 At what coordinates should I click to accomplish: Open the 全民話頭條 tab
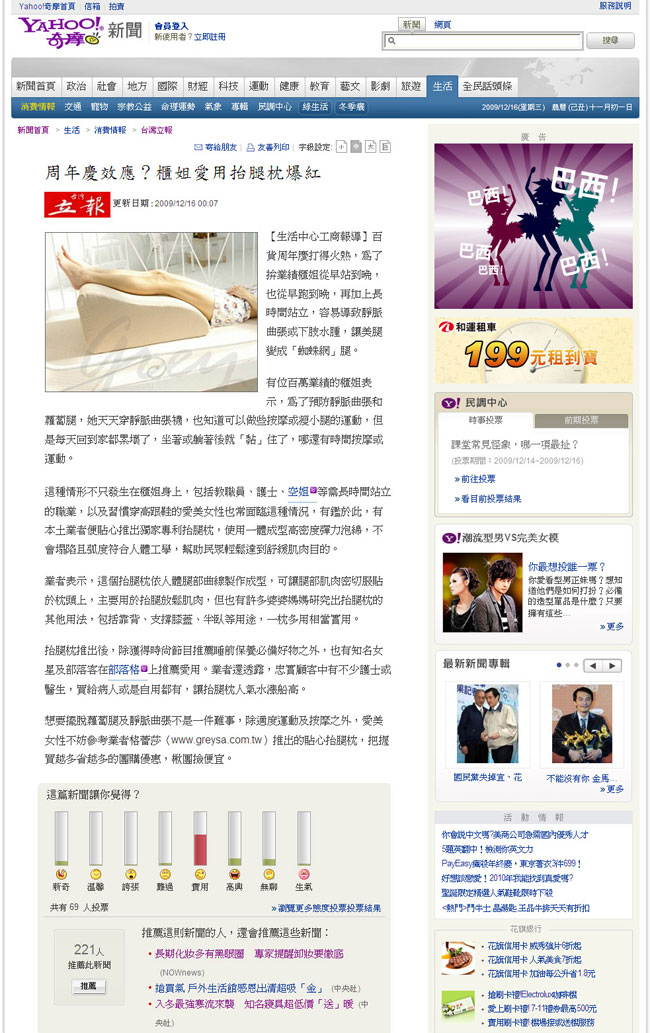[486, 87]
